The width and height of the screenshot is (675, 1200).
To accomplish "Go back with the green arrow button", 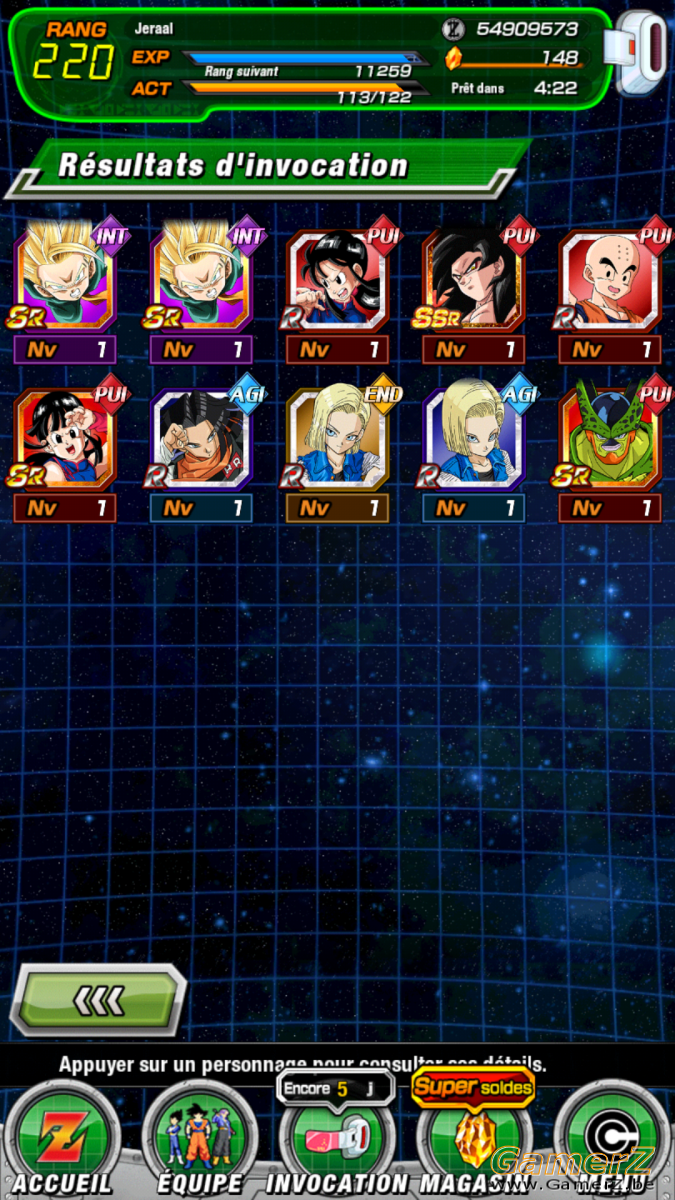I will click(x=98, y=998).
